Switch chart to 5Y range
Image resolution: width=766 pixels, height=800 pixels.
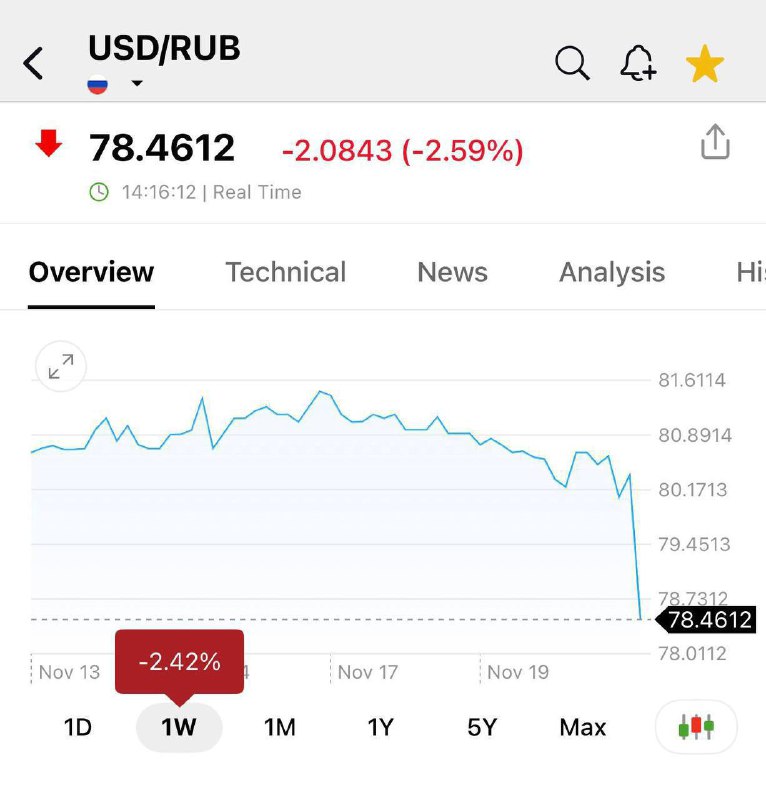pos(482,727)
